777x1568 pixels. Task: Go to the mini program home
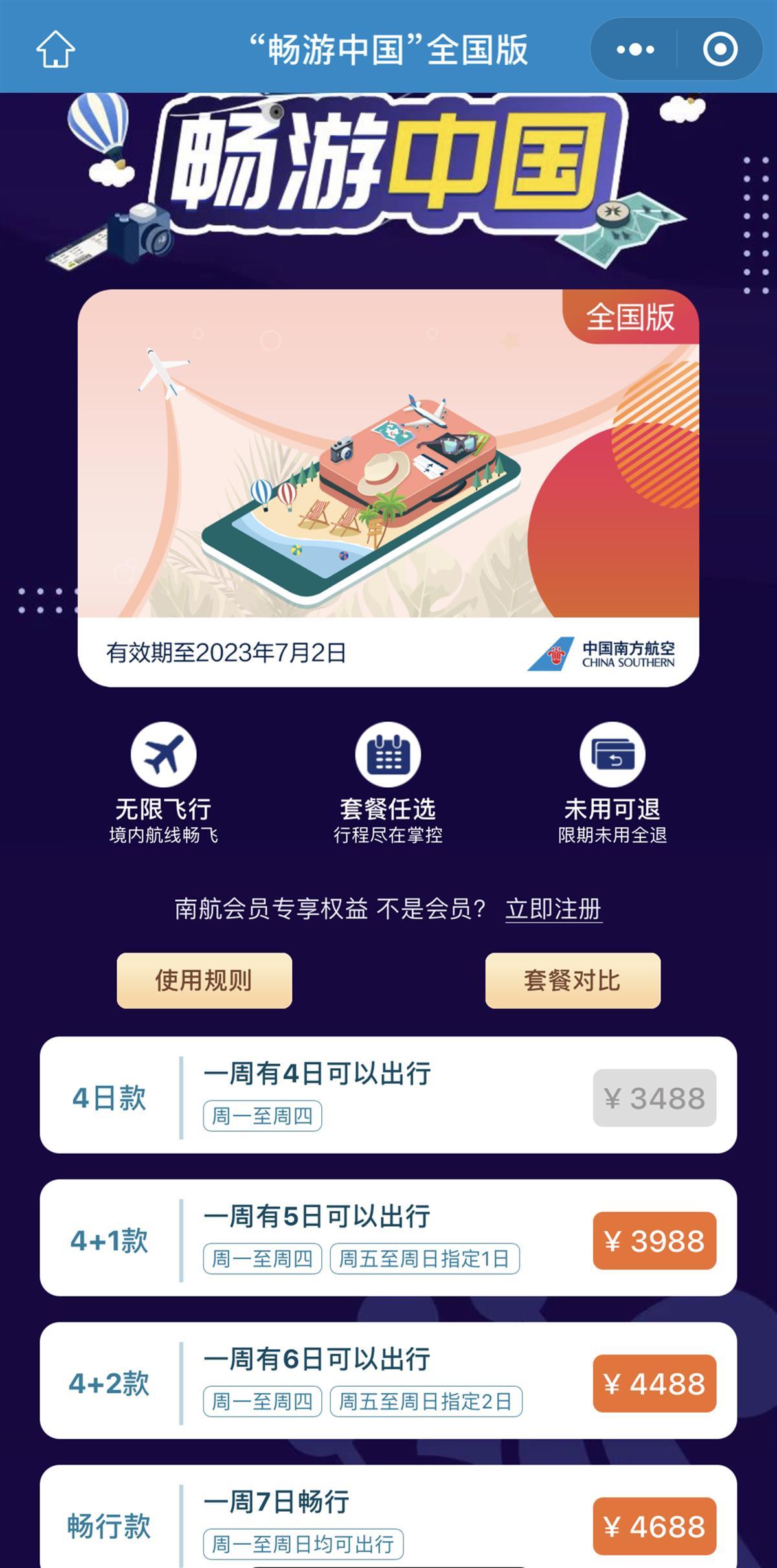55,49
